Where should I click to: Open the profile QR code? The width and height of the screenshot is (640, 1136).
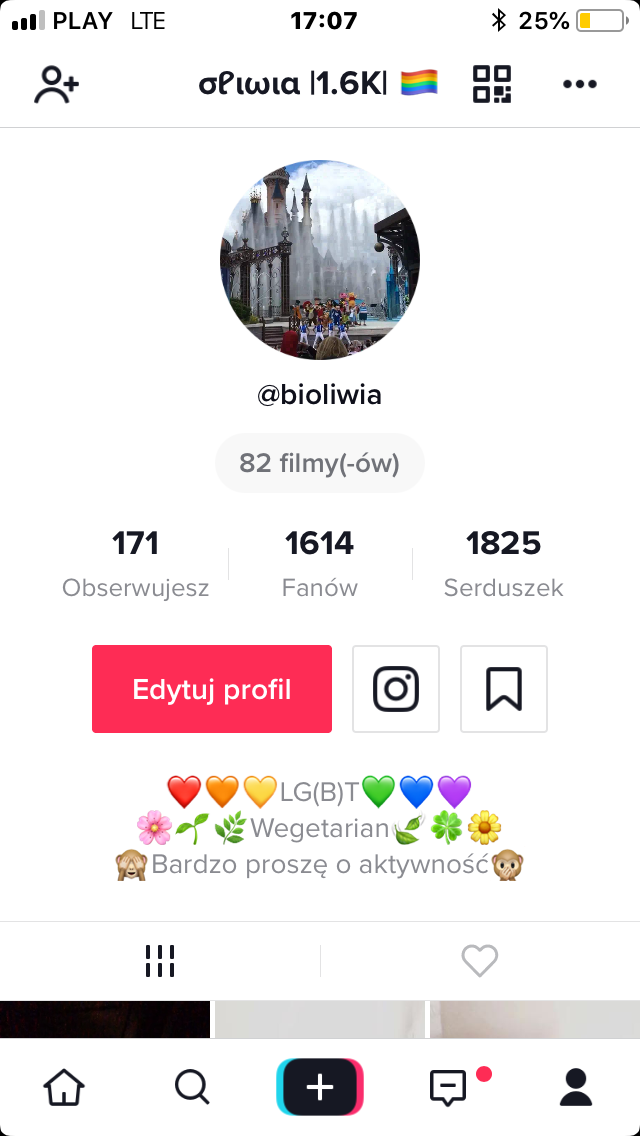point(491,85)
